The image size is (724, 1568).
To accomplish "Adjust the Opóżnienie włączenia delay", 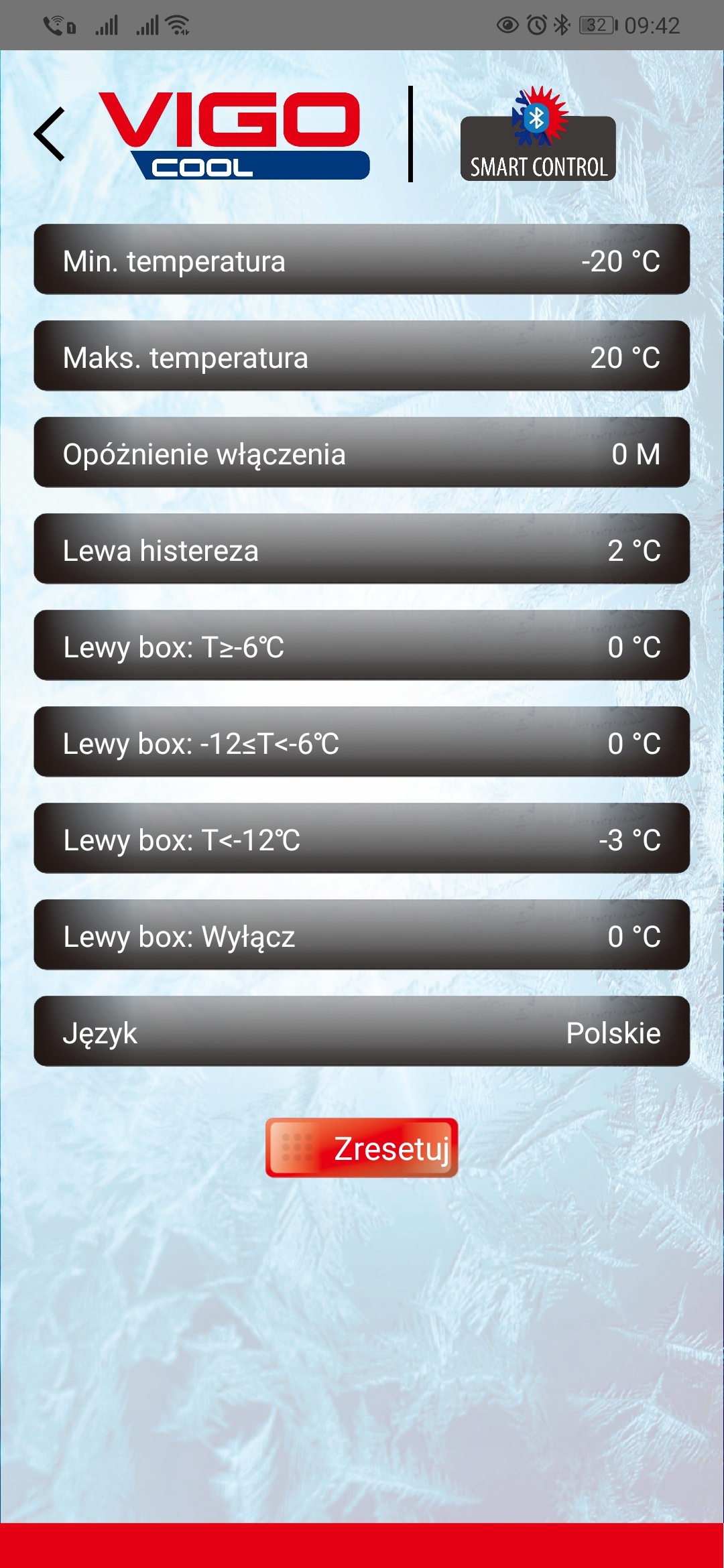I will click(x=362, y=453).
